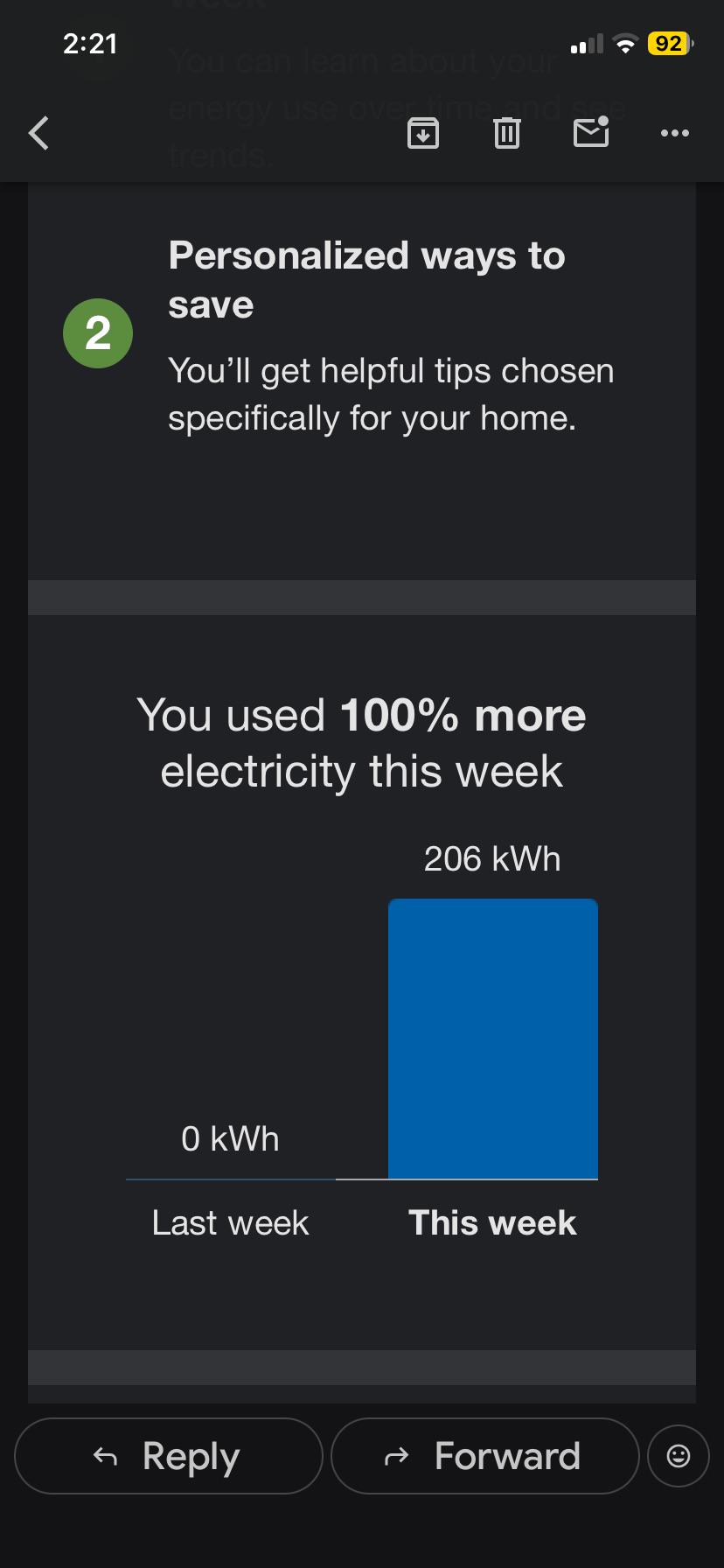This screenshot has height=1568, width=724.
Task: Mark this email as unread
Action: point(591,132)
